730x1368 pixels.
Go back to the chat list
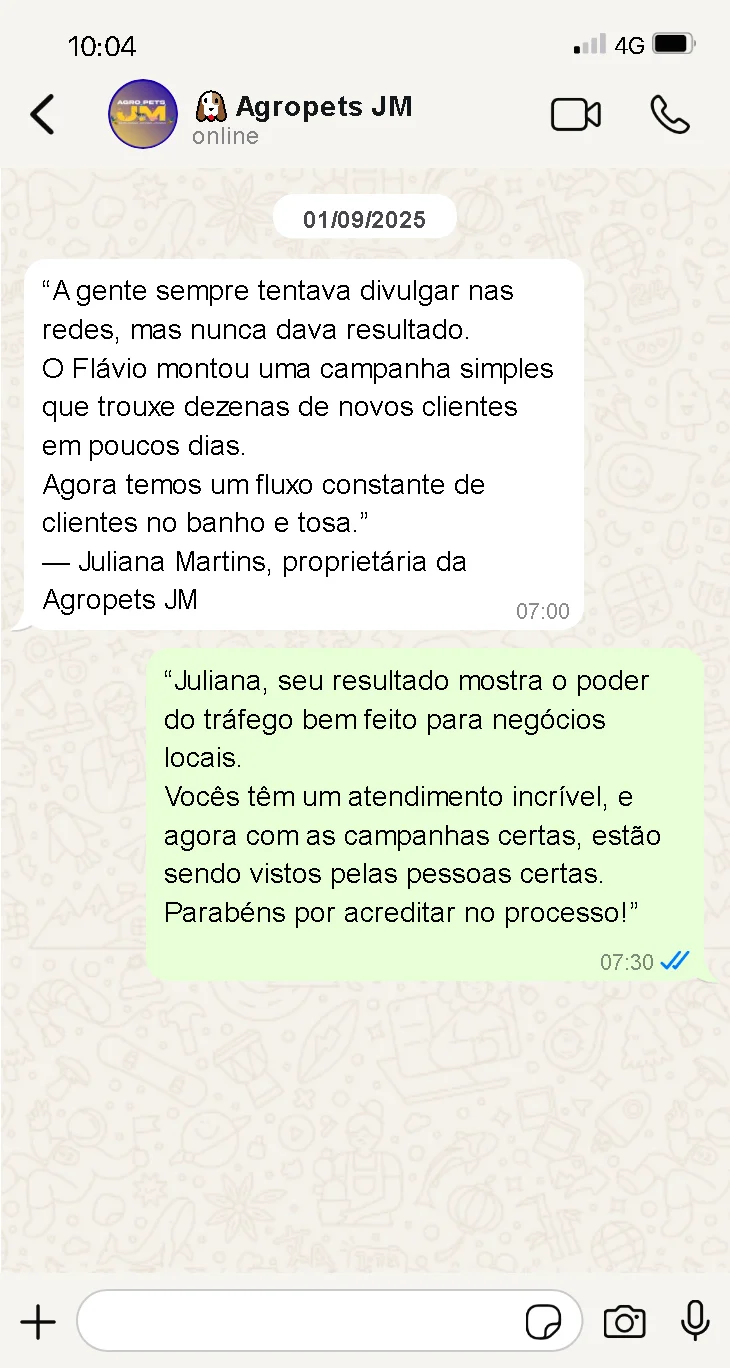click(x=42, y=115)
